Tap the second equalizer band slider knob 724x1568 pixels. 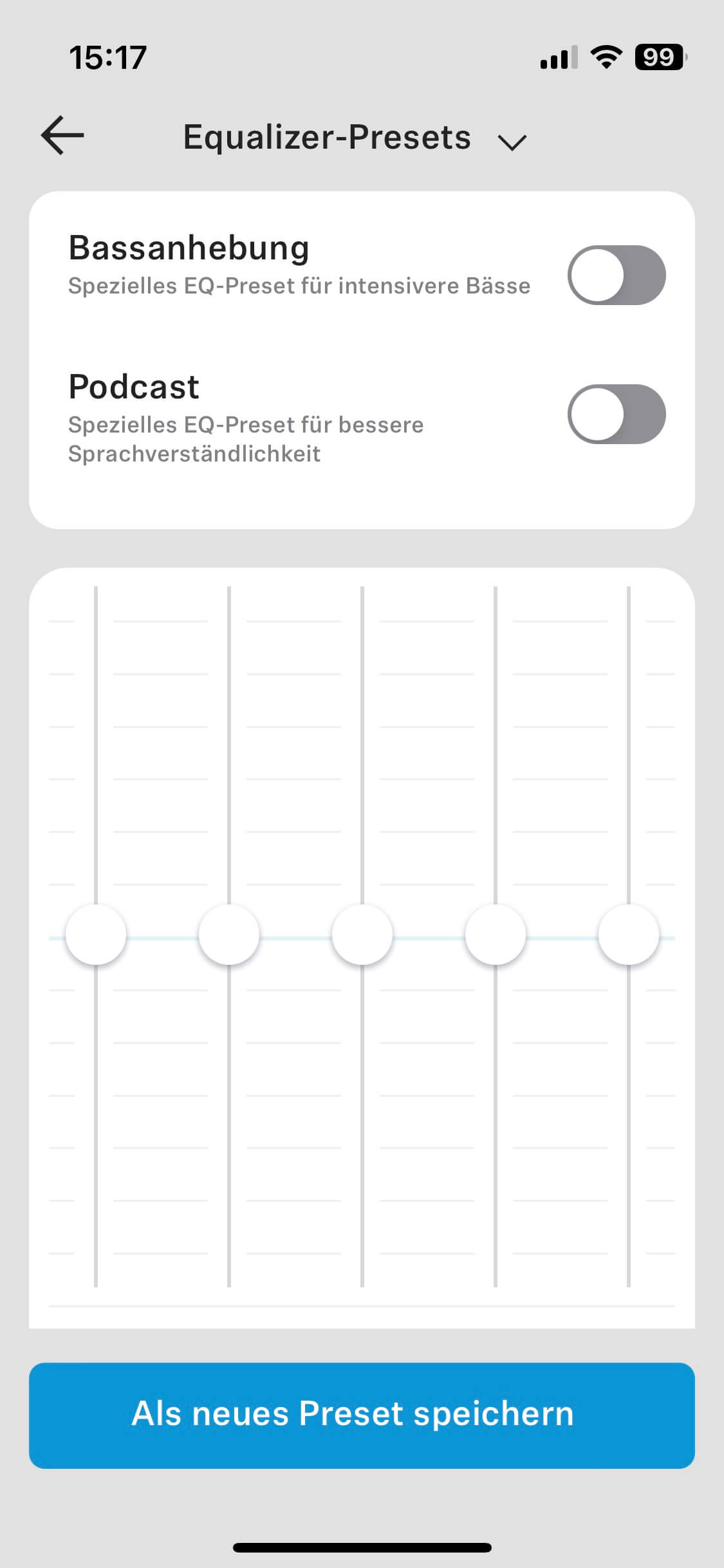click(229, 935)
